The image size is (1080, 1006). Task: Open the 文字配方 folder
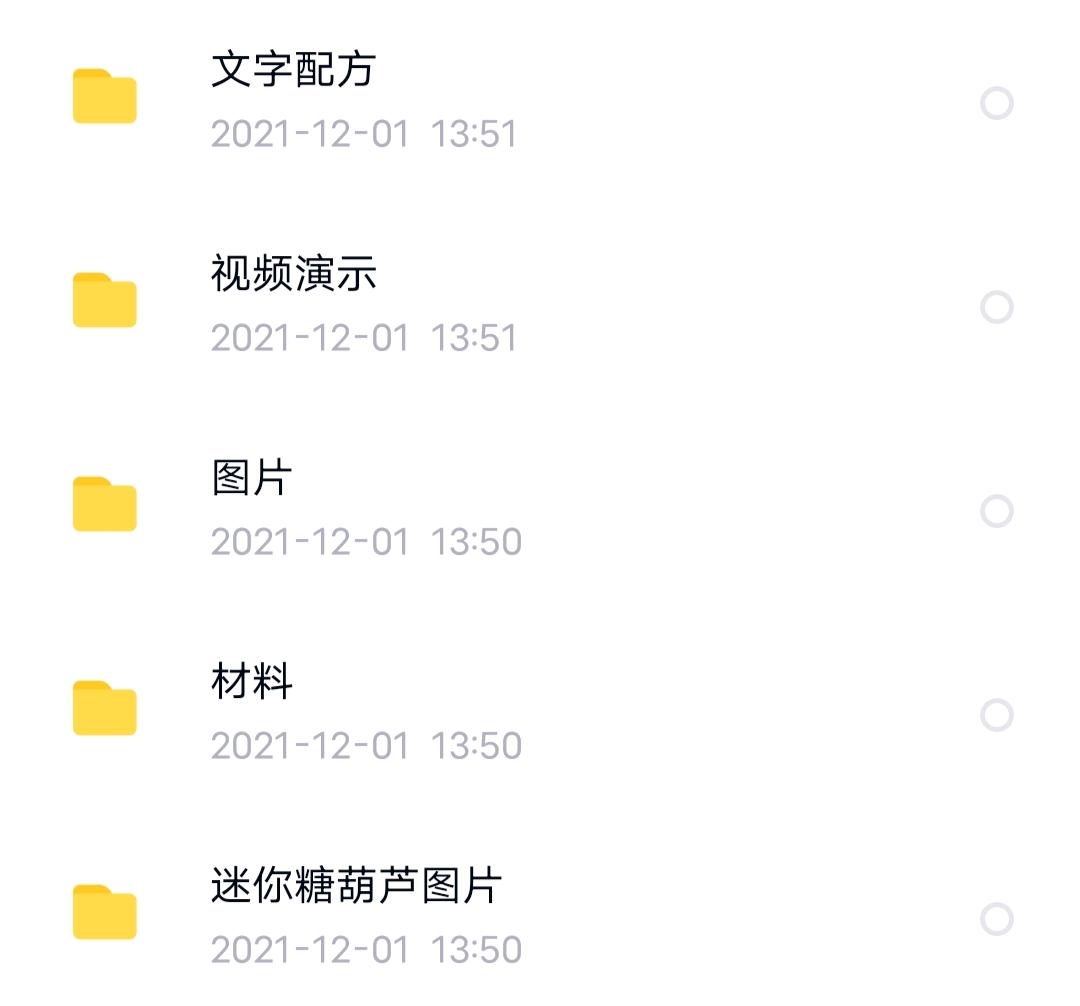tap(293, 71)
